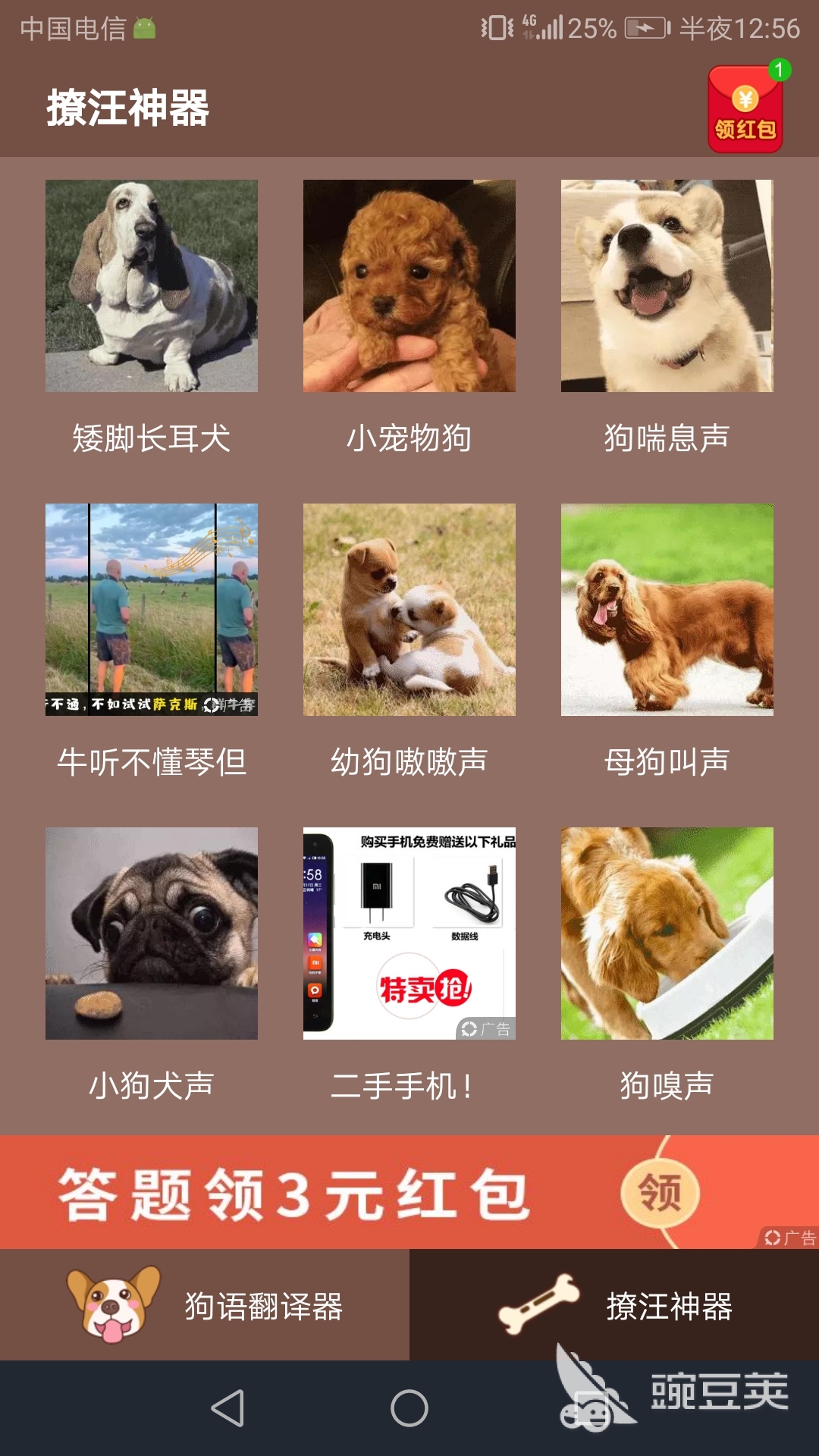This screenshot has height=1456, width=819.
Task: Select the 小宠物狗 puppy tile
Action: click(x=409, y=286)
